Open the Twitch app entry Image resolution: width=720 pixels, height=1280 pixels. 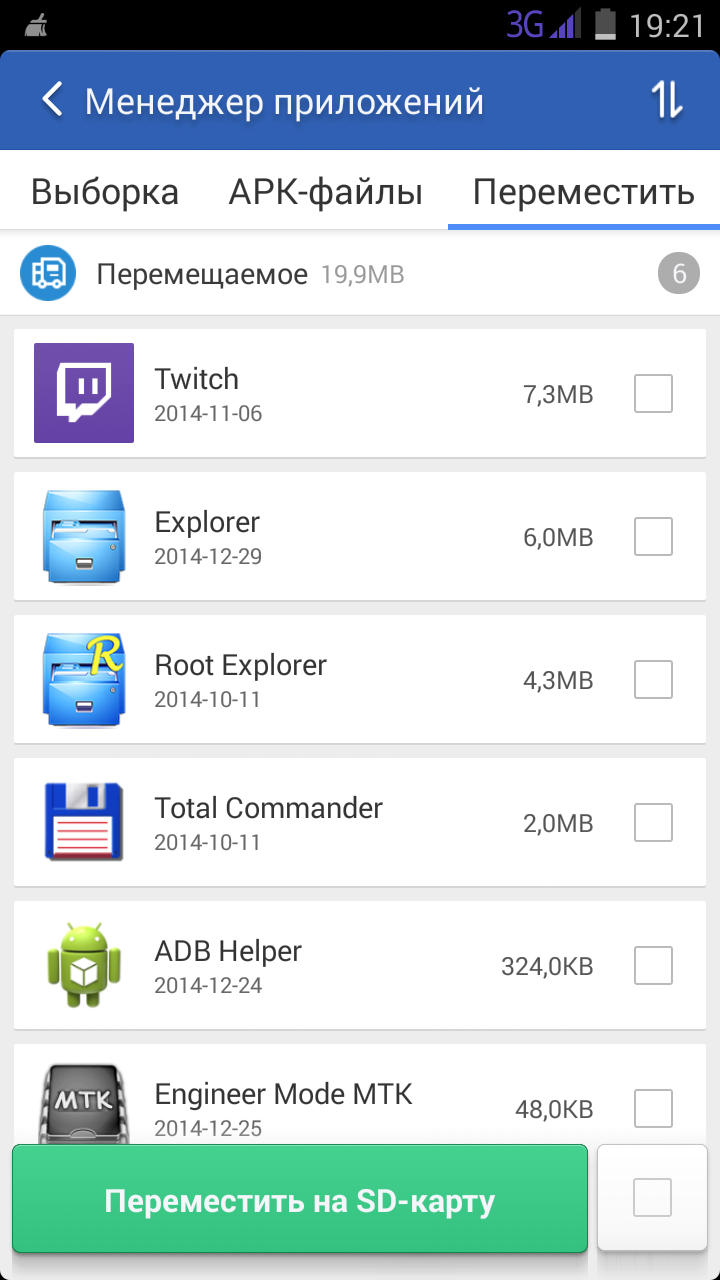point(300,394)
